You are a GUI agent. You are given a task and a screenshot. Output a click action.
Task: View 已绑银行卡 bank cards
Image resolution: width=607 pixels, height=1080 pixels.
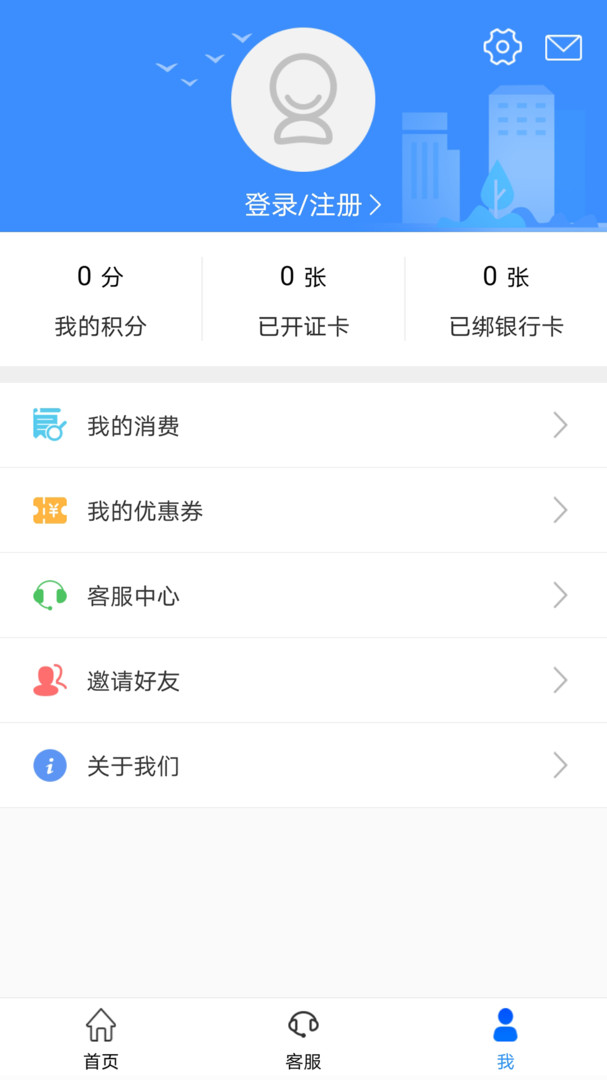tap(506, 299)
